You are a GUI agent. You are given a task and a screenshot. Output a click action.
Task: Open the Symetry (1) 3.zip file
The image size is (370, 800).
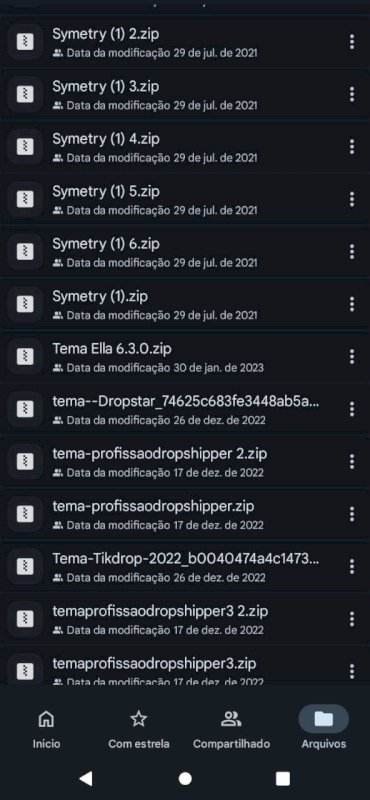tap(185, 95)
